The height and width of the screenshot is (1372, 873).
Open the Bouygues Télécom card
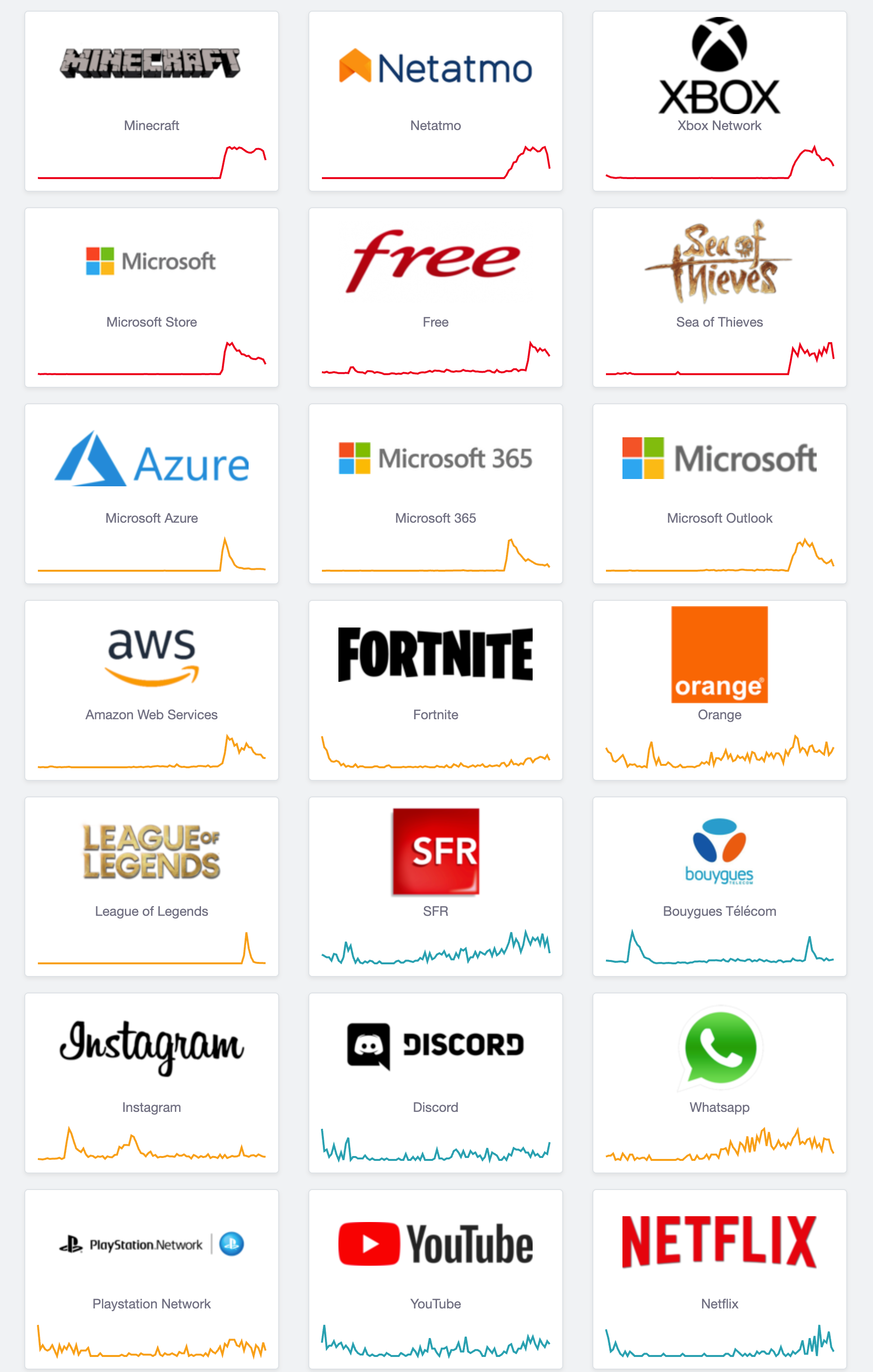point(719,886)
